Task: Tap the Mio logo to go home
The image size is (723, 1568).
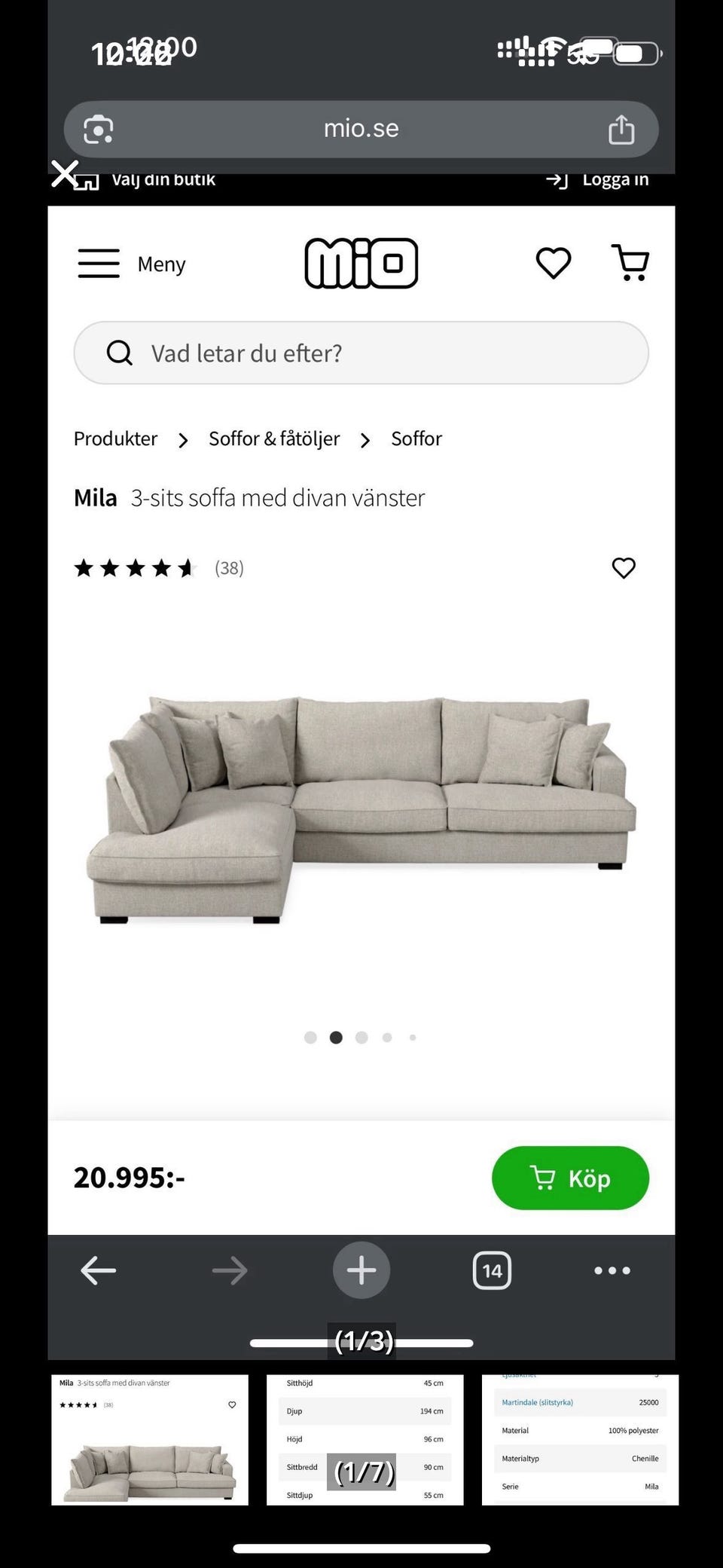Action: click(361, 262)
